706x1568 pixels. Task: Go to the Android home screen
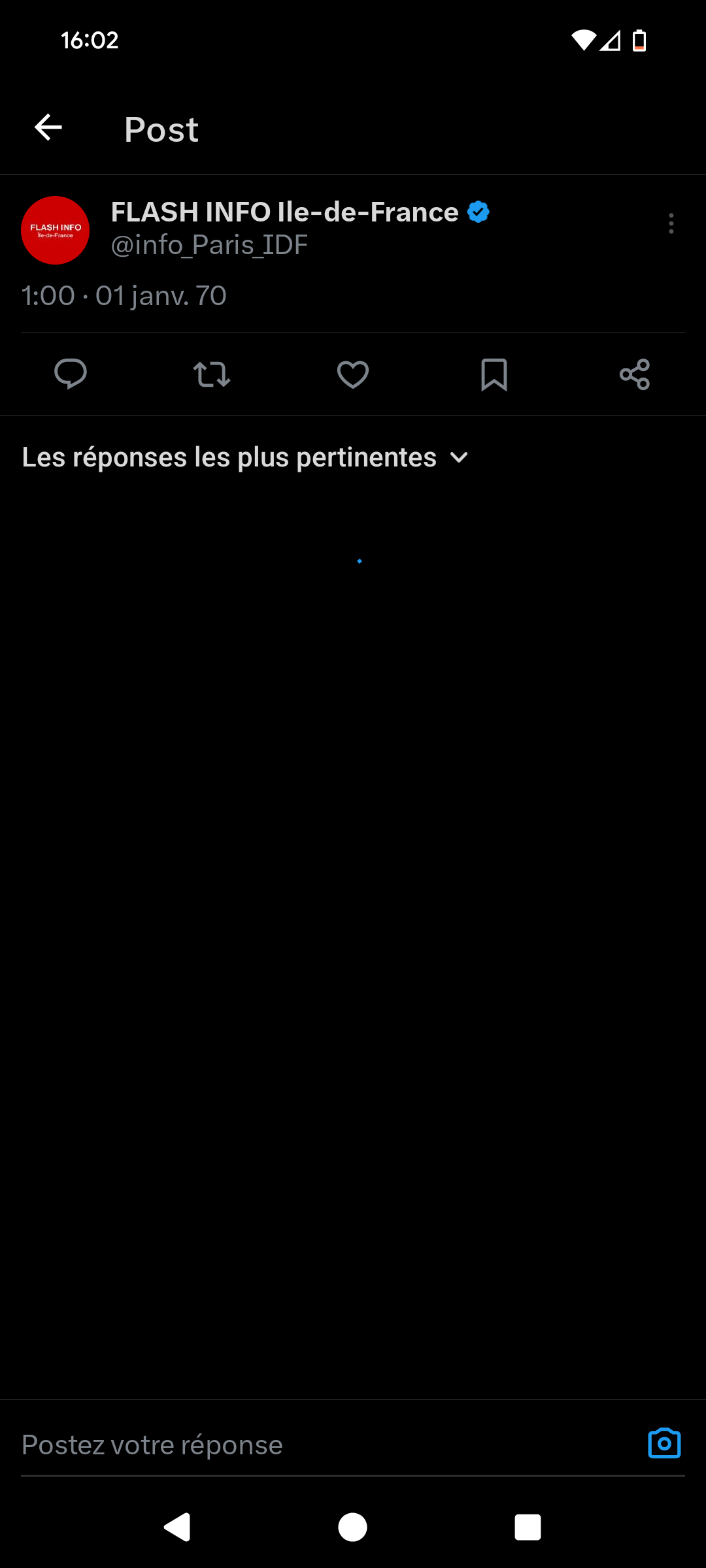click(353, 1527)
